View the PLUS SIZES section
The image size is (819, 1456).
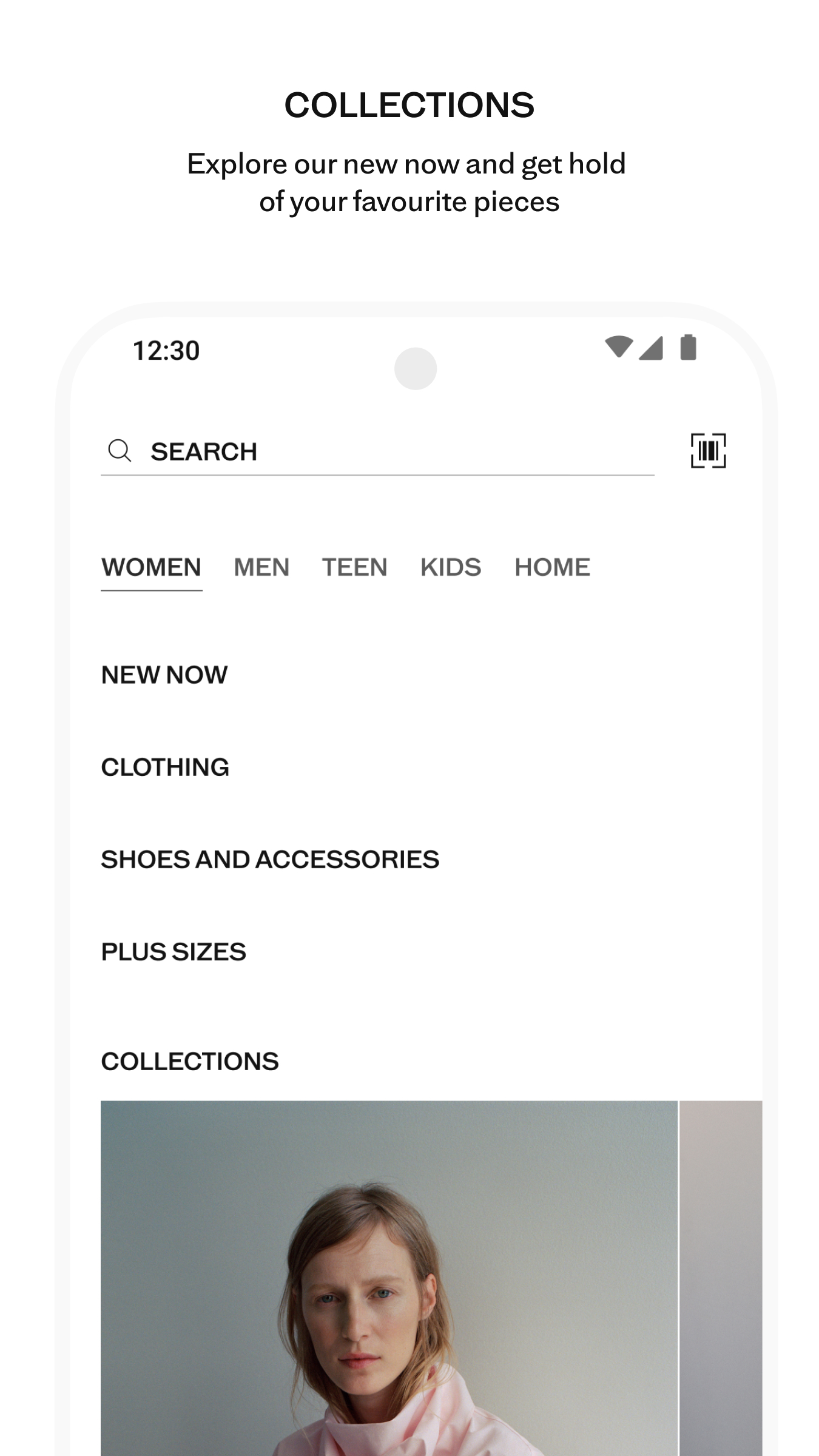click(x=174, y=951)
